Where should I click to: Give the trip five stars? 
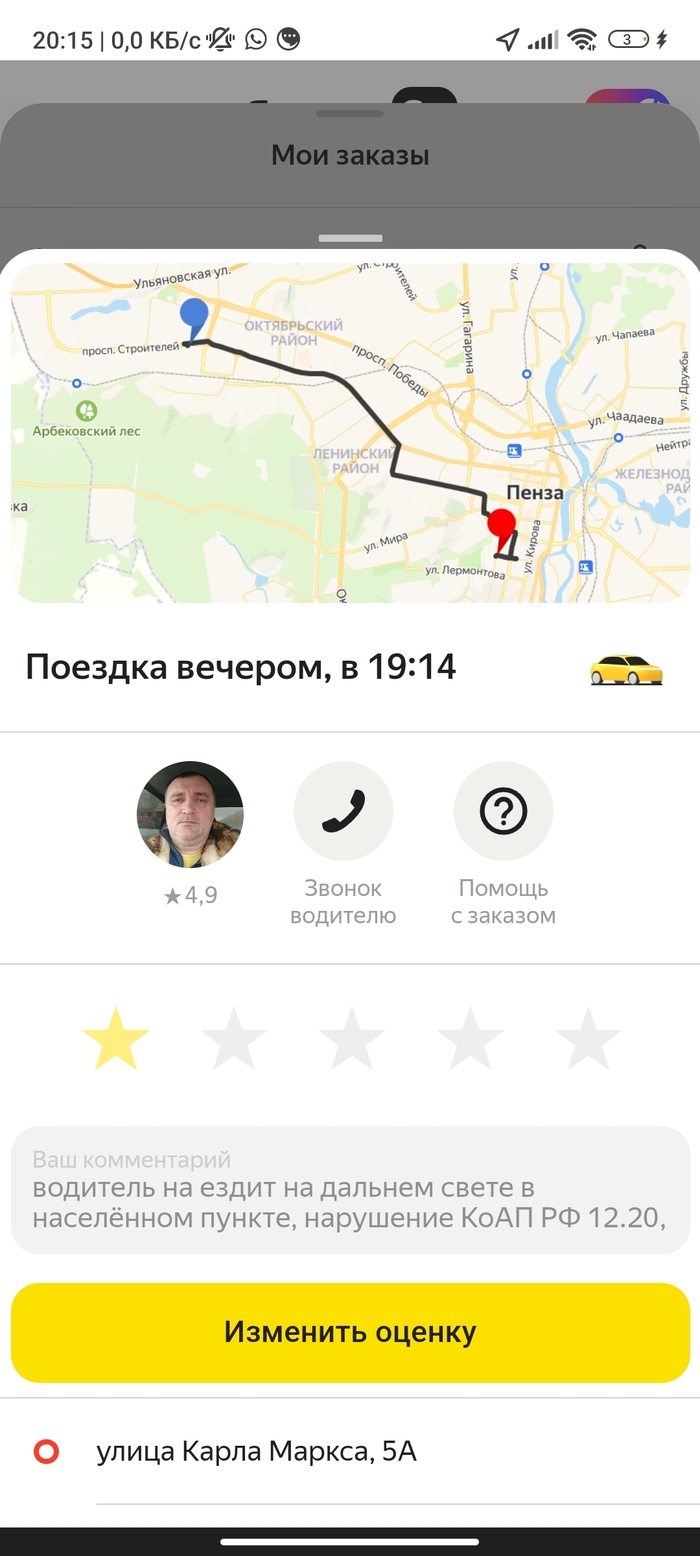588,1039
